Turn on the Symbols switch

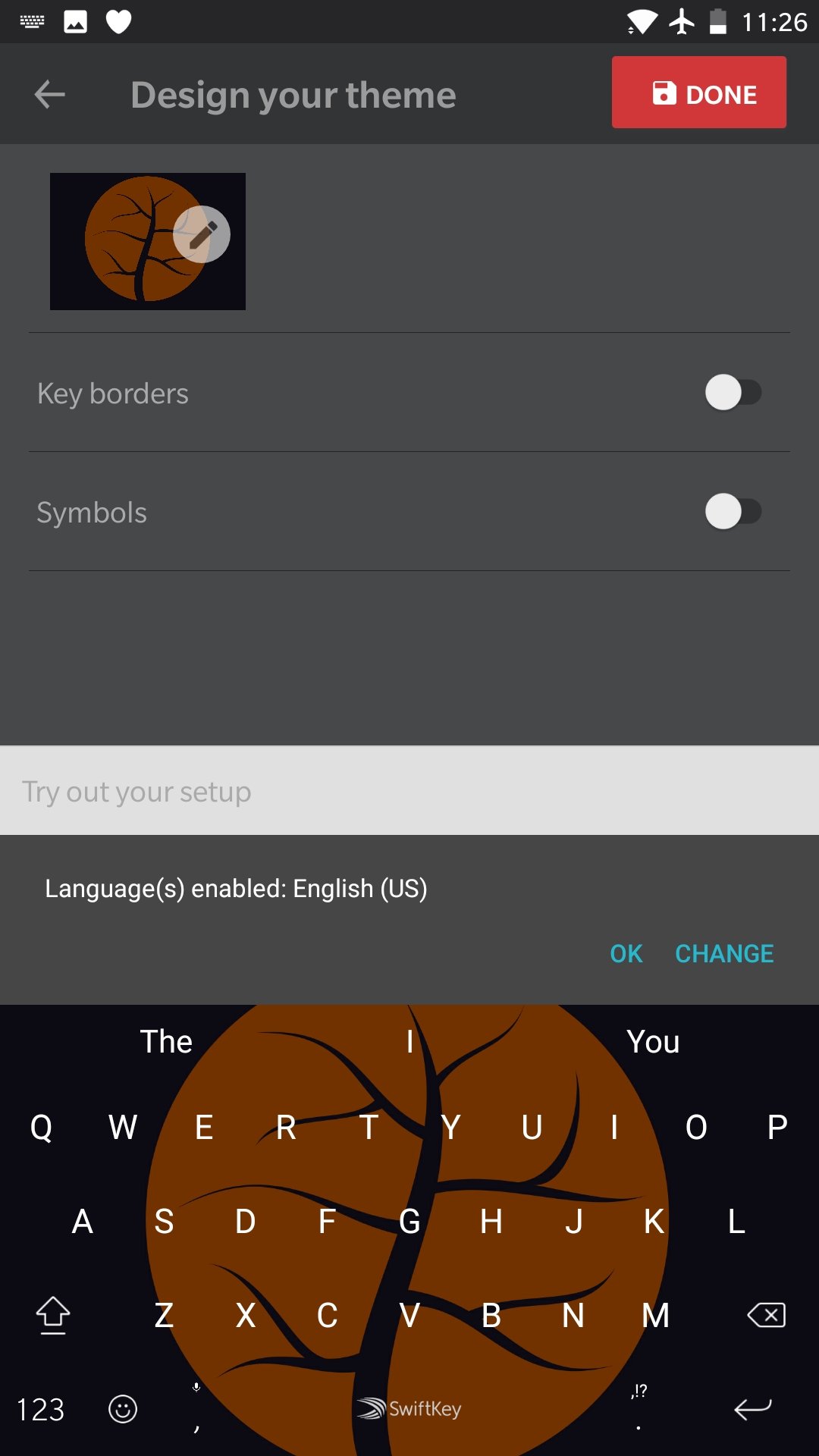733,512
